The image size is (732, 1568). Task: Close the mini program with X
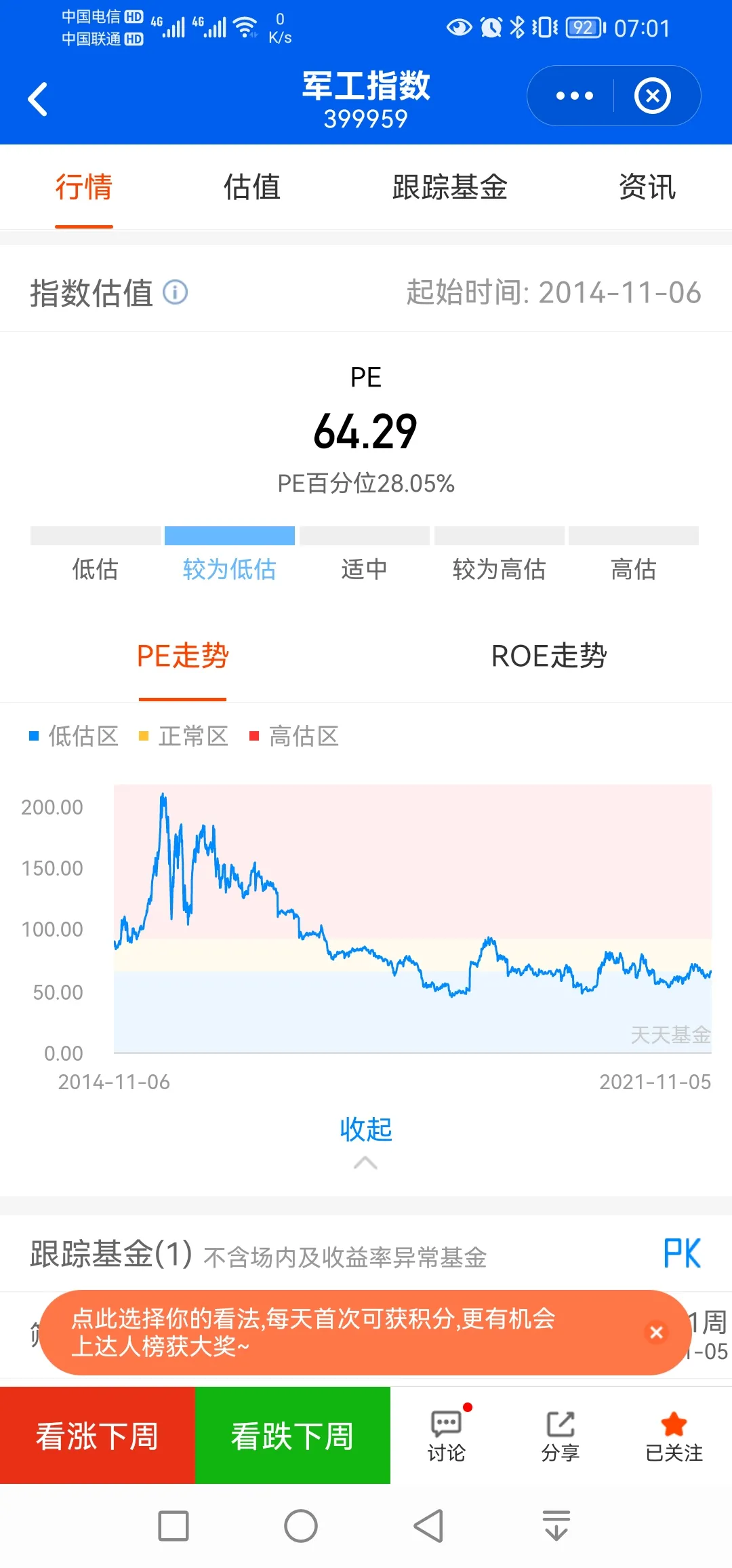tap(653, 96)
